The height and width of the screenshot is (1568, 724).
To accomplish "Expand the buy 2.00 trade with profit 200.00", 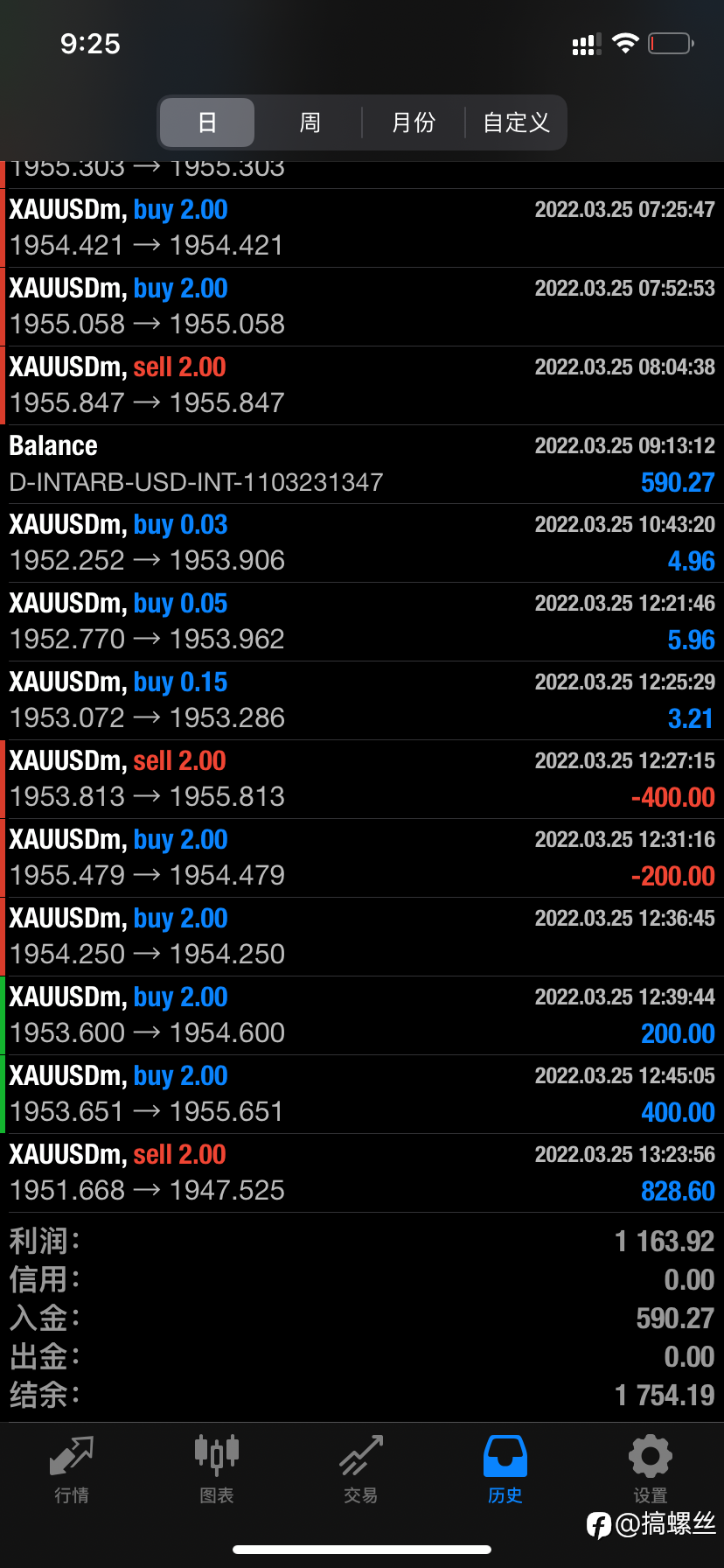I will point(362,1015).
